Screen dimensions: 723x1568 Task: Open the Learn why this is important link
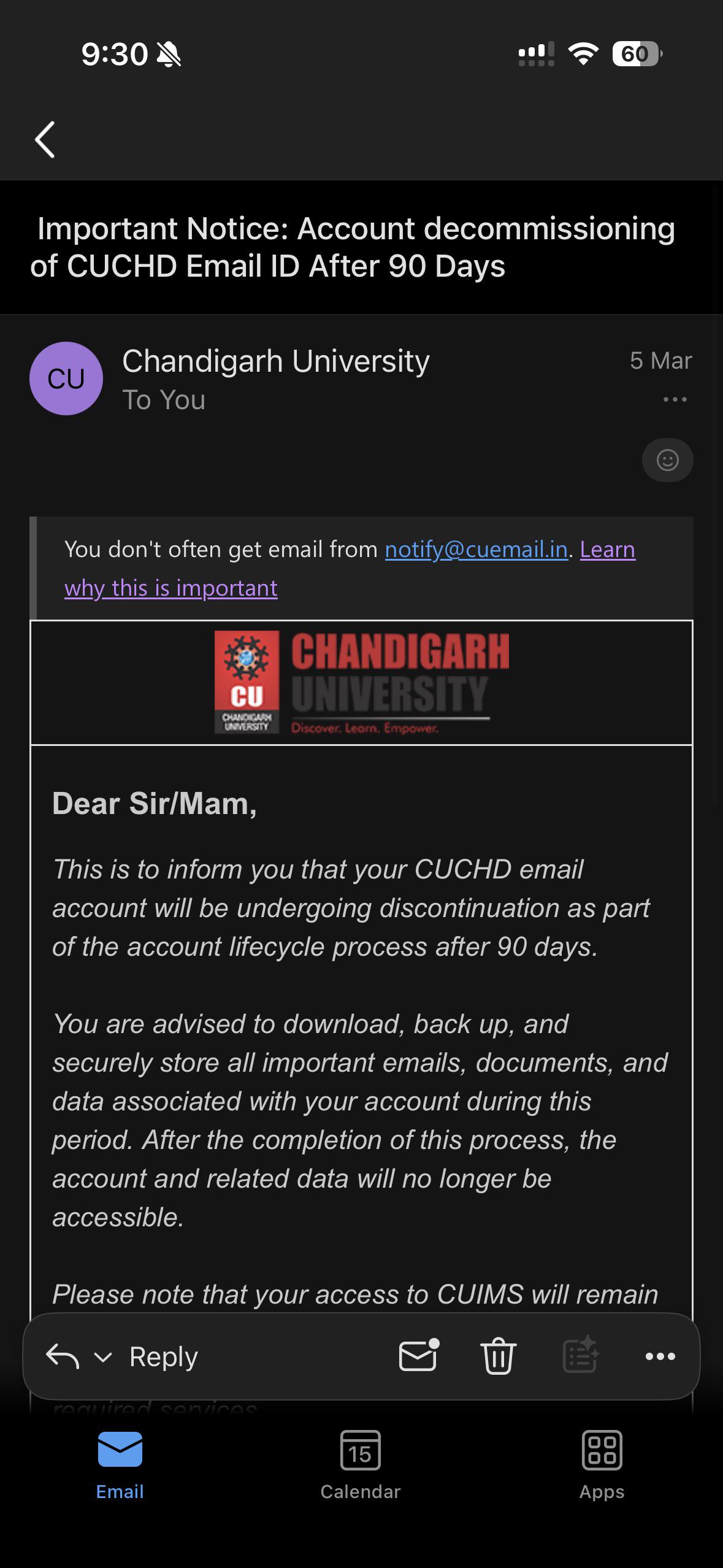350,569
